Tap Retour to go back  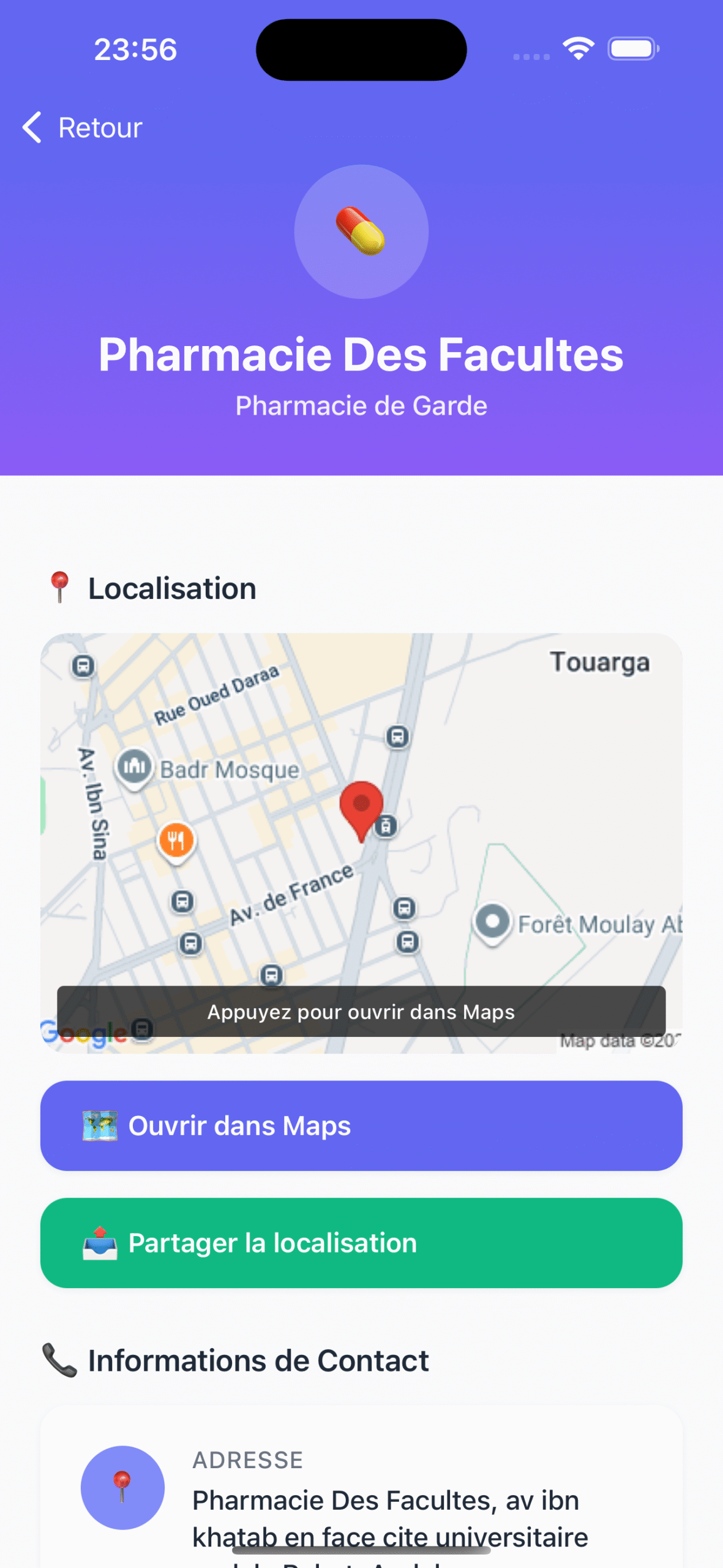(83, 127)
